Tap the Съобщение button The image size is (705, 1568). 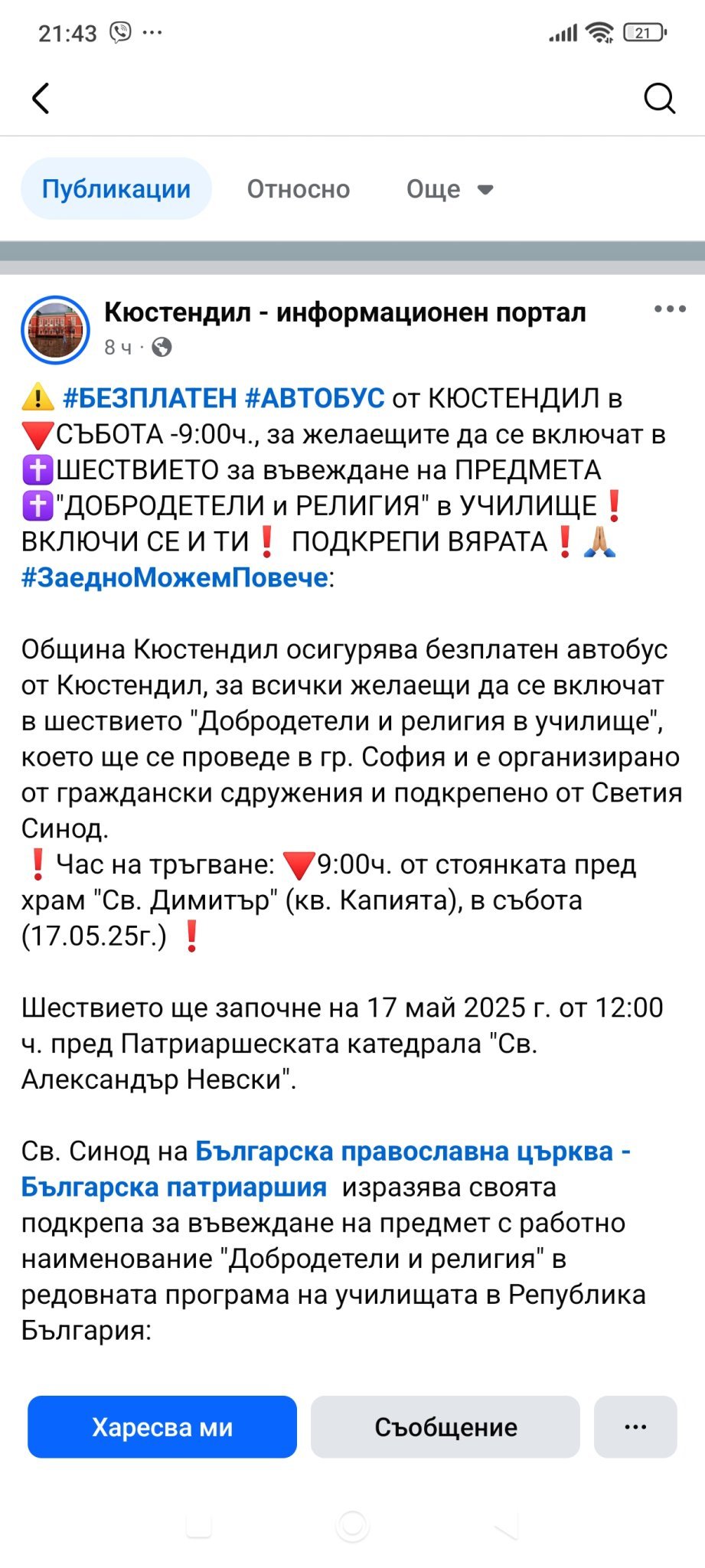click(x=446, y=1427)
